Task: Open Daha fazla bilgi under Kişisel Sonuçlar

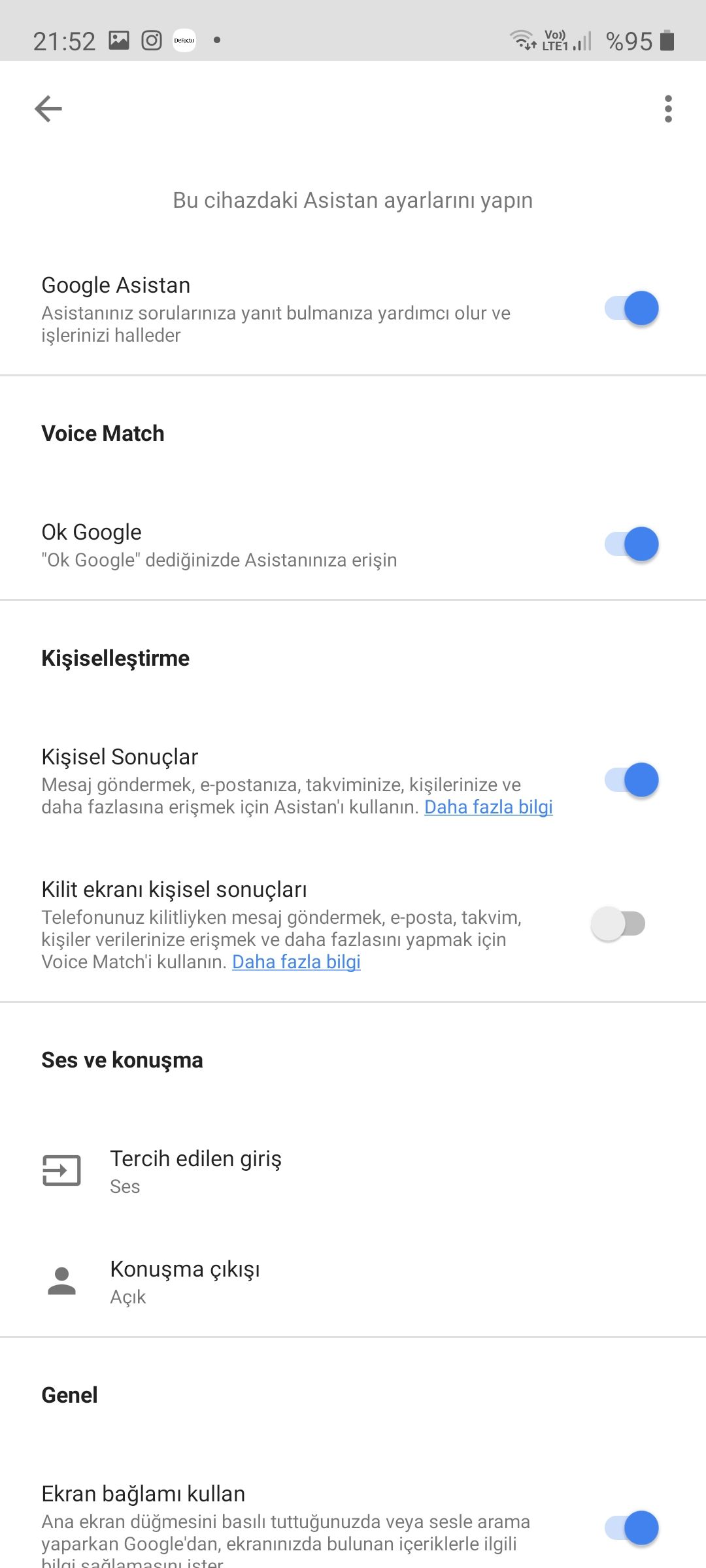Action: point(488,808)
